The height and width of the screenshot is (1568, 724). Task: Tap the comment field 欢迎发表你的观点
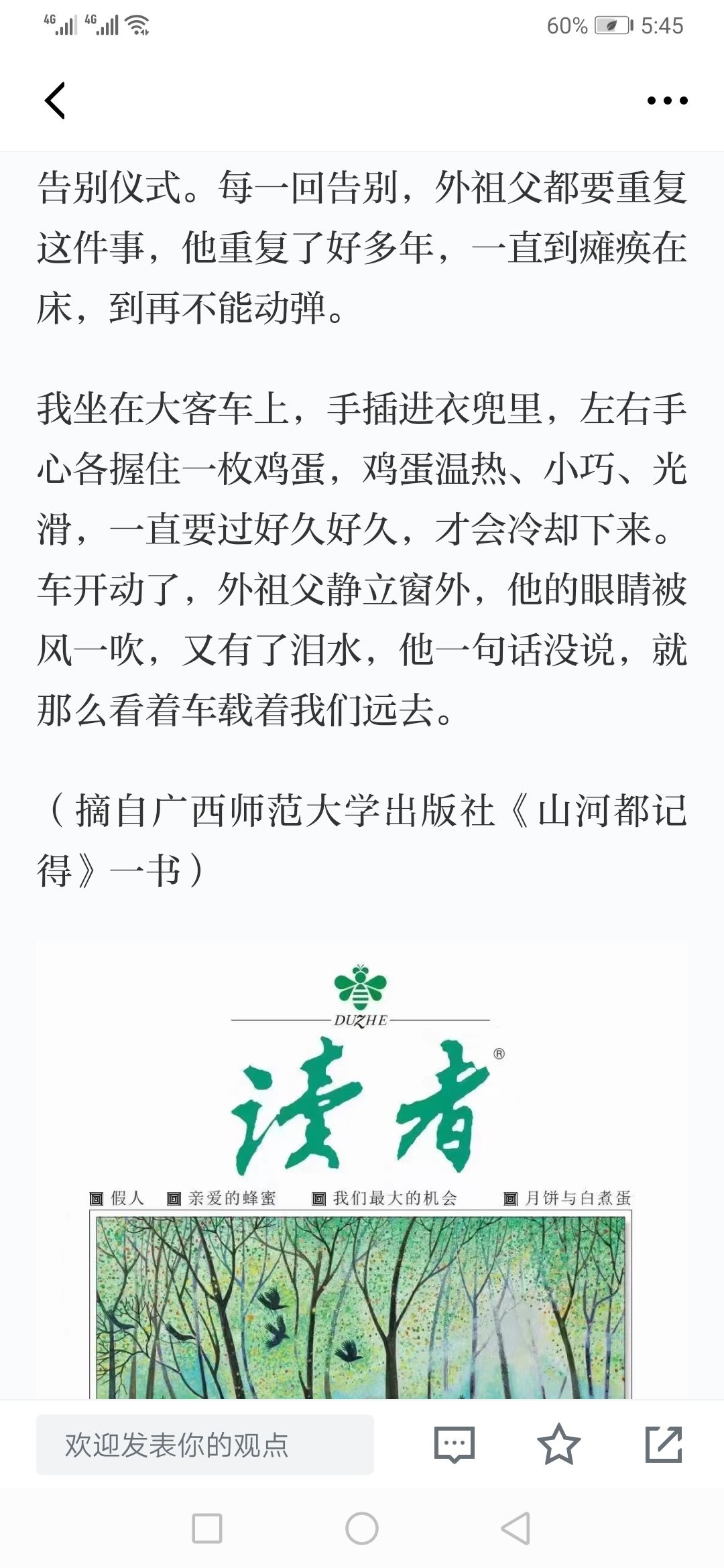(x=204, y=1444)
